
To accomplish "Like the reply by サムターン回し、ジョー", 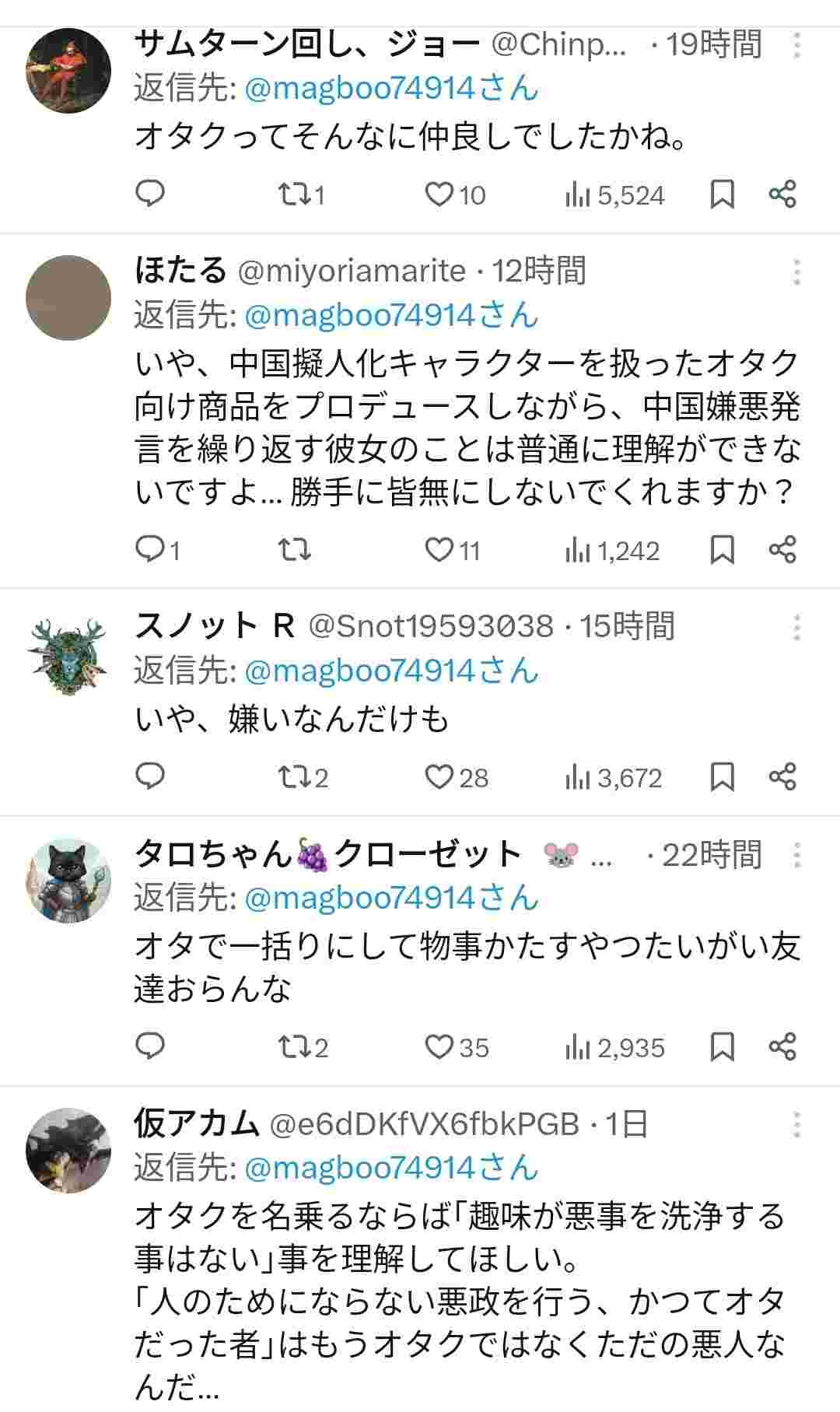I will tap(439, 194).
